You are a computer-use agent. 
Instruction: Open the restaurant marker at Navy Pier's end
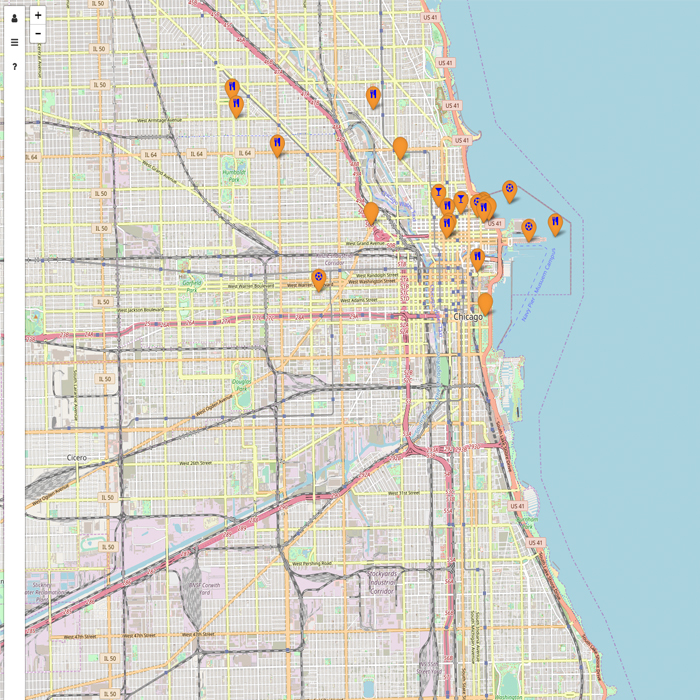point(555,223)
